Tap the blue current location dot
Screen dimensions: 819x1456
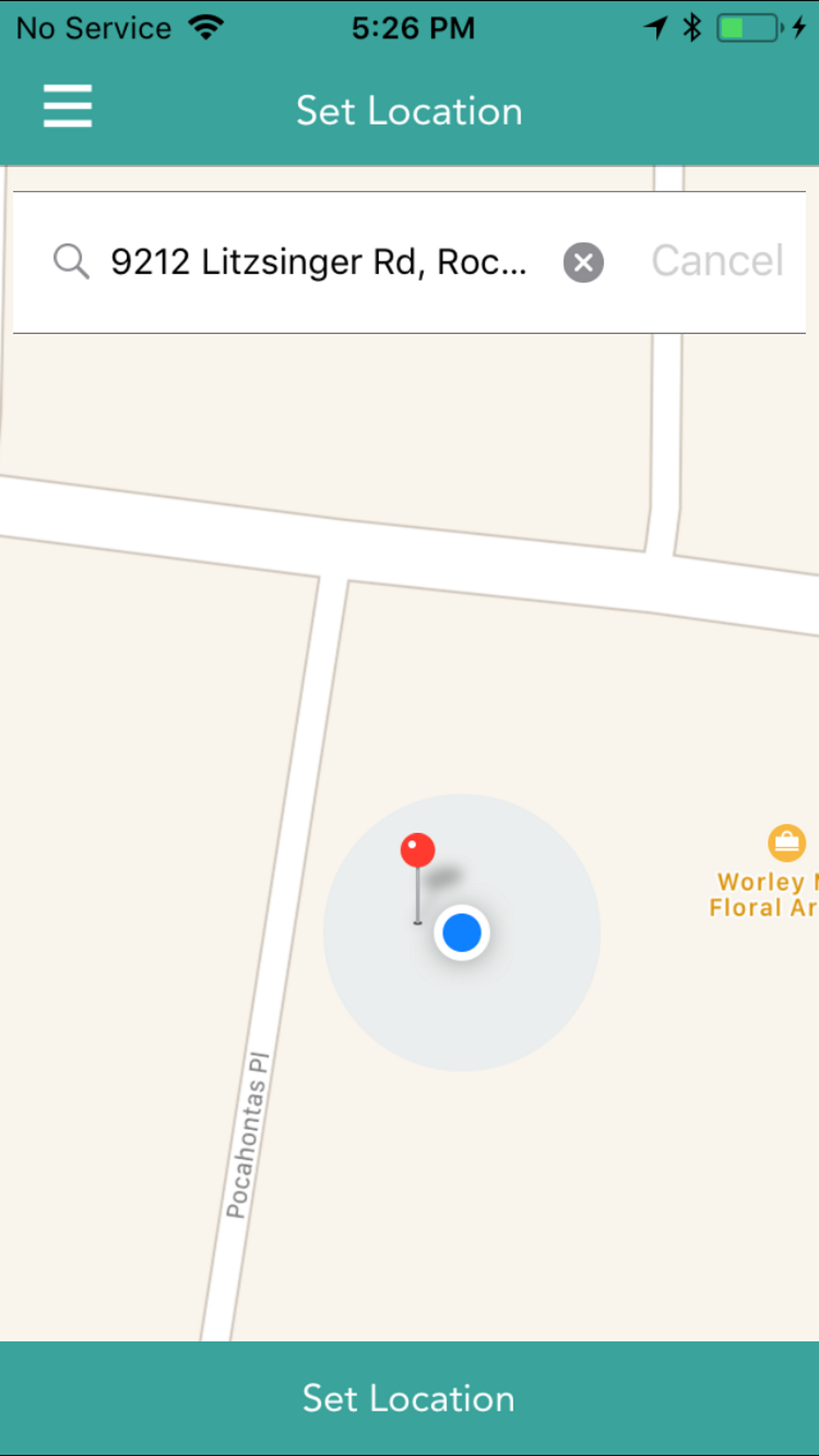coord(462,932)
